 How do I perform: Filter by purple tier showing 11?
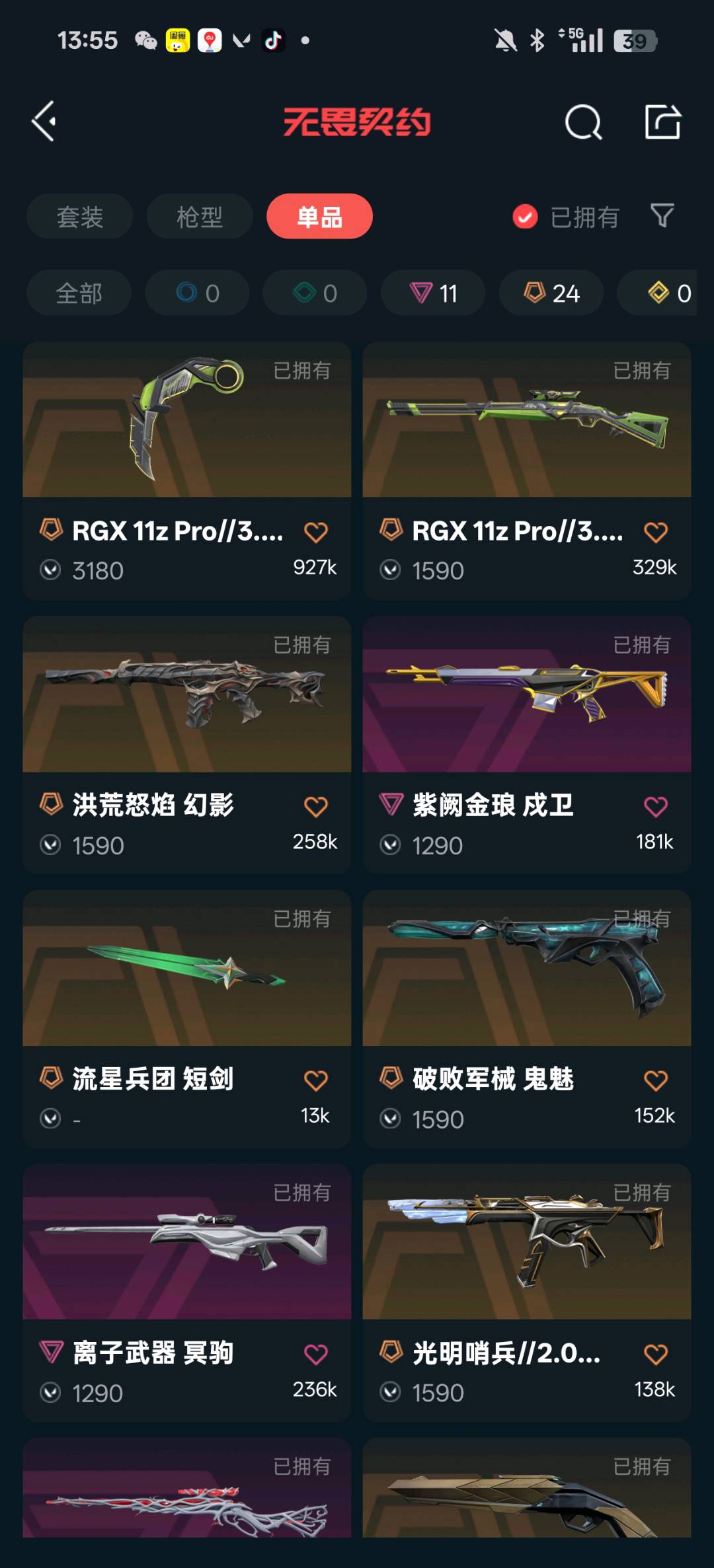[433, 293]
